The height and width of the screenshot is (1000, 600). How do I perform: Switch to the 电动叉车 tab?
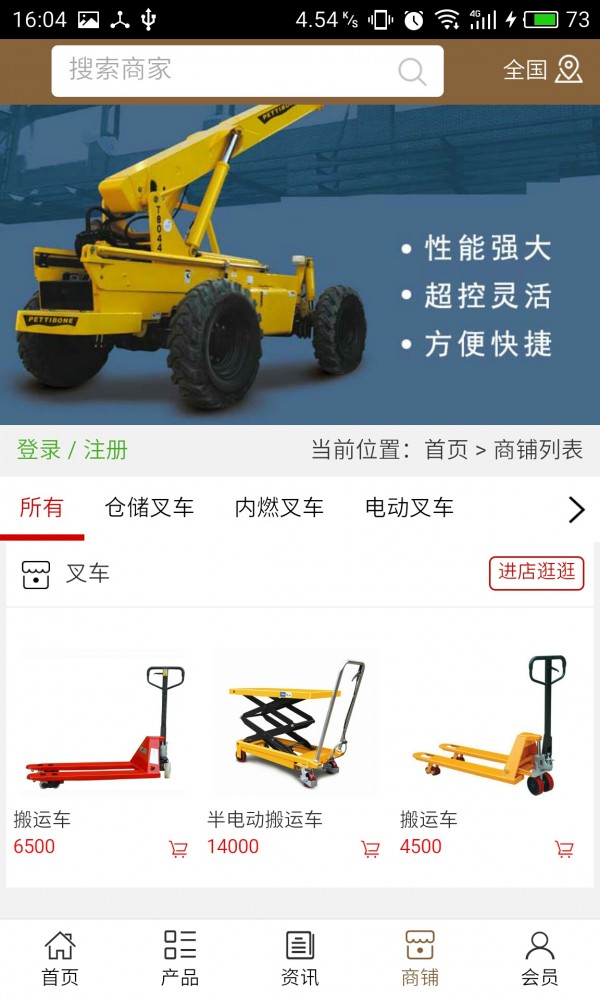(x=409, y=508)
